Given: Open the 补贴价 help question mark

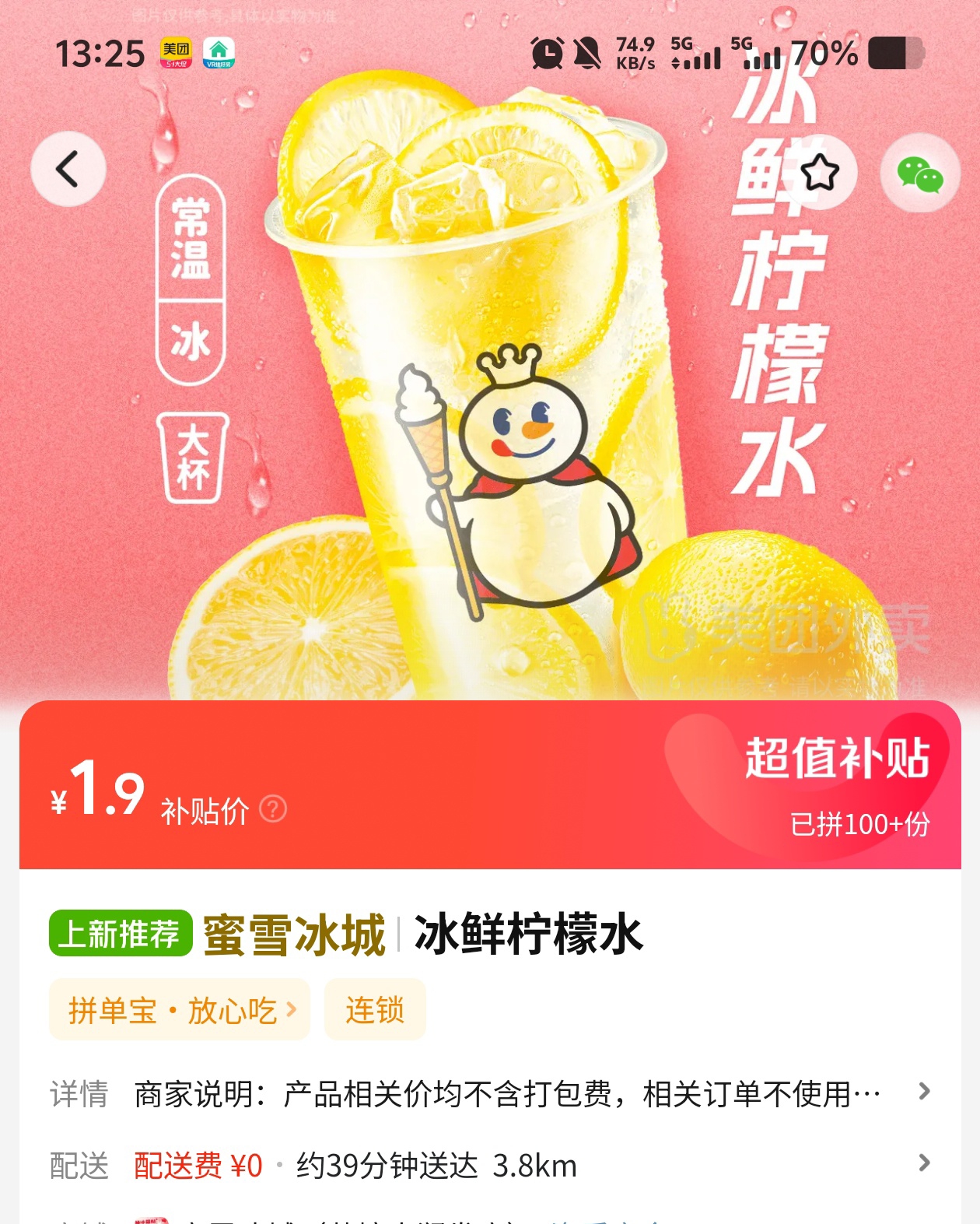Looking at the screenshot, I should click(x=273, y=809).
